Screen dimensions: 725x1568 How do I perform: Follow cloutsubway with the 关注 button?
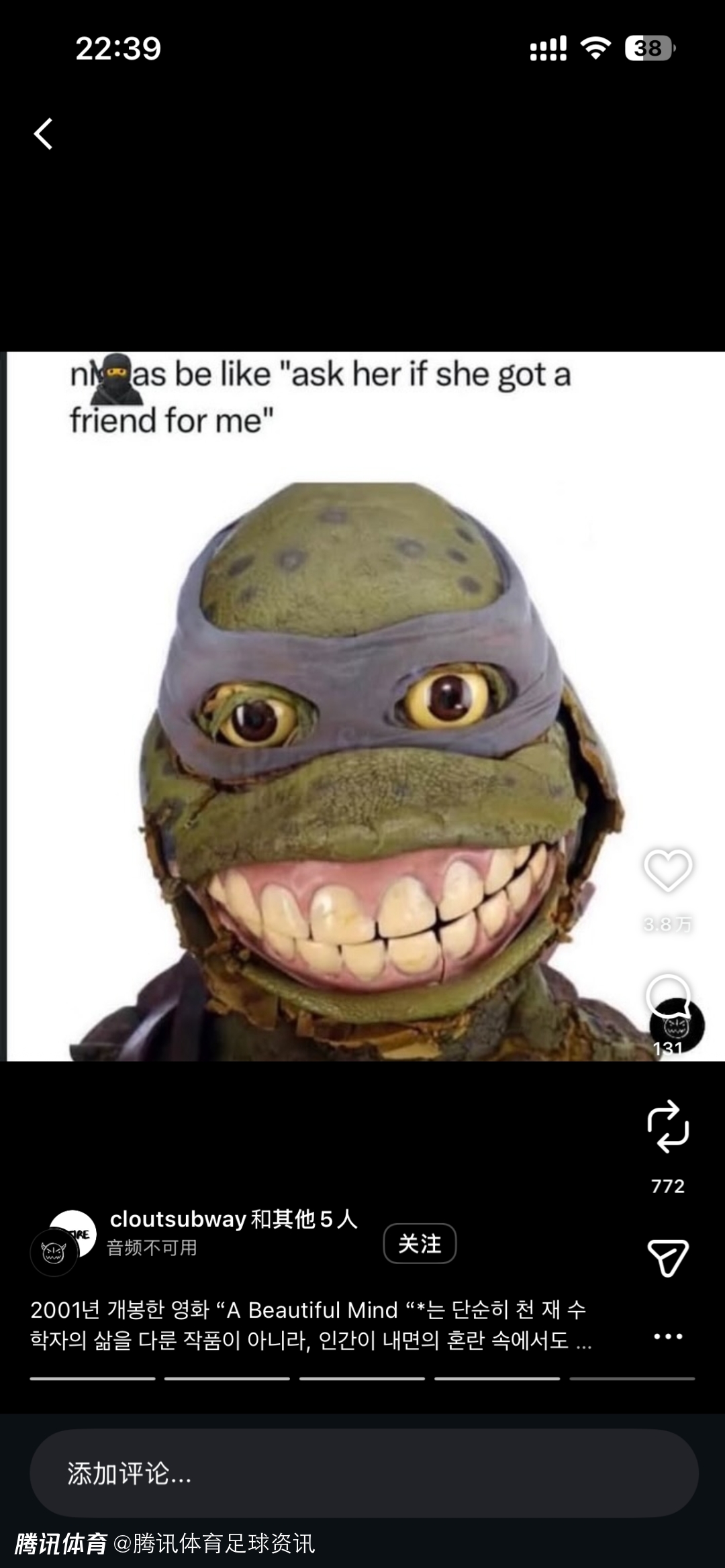pyautogui.click(x=420, y=1243)
